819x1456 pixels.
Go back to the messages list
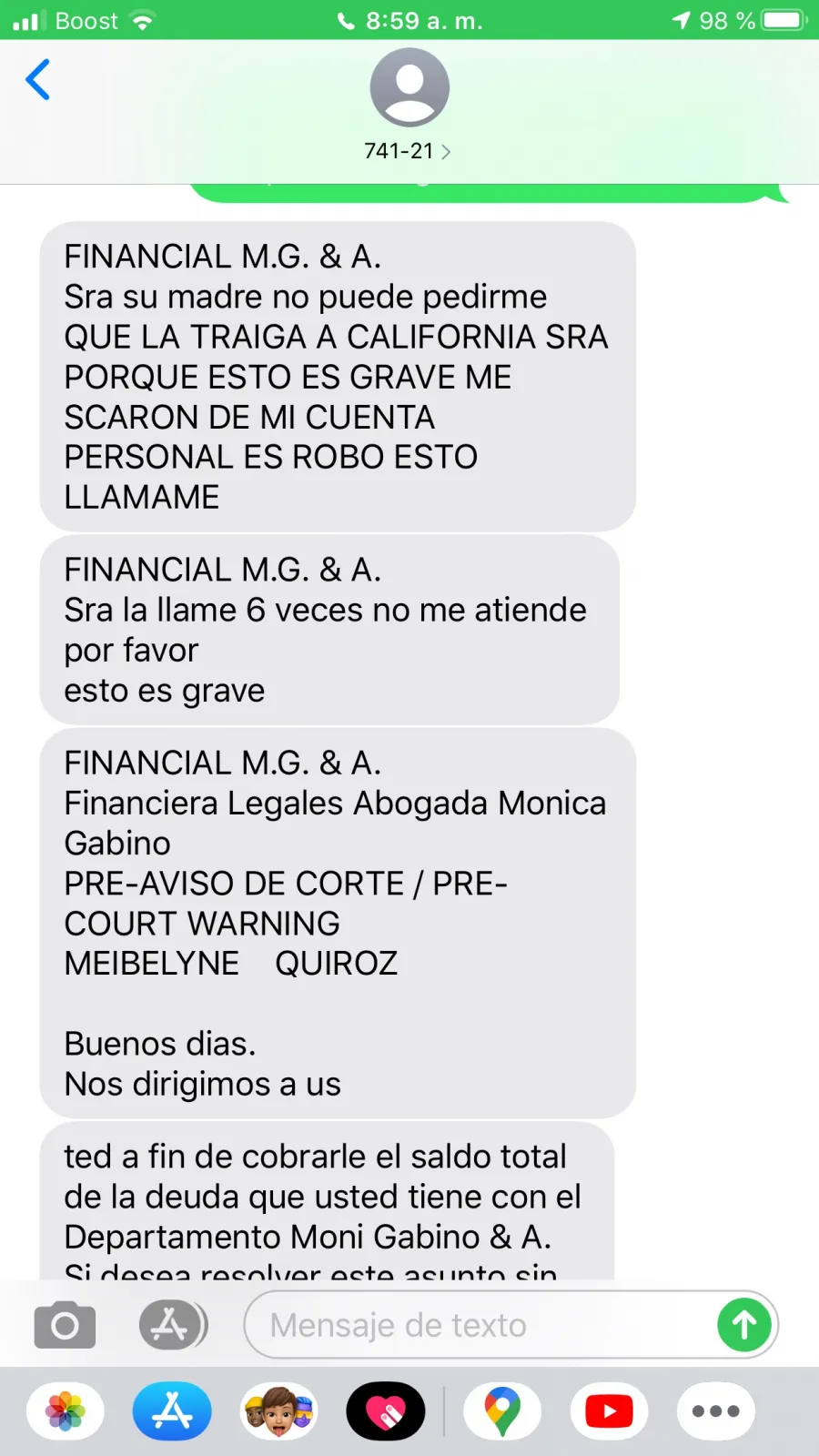pos(37,80)
